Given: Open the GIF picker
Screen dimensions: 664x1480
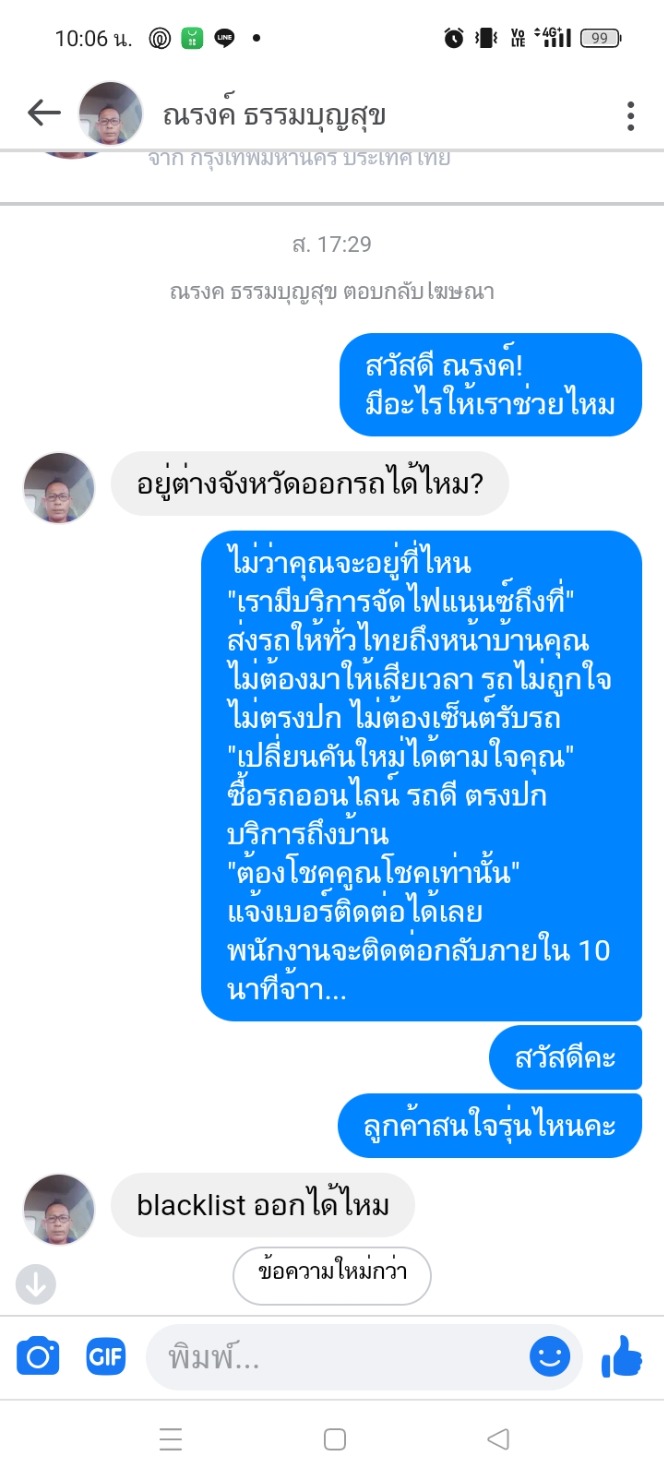Looking at the screenshot, I should pos(106,1357).
